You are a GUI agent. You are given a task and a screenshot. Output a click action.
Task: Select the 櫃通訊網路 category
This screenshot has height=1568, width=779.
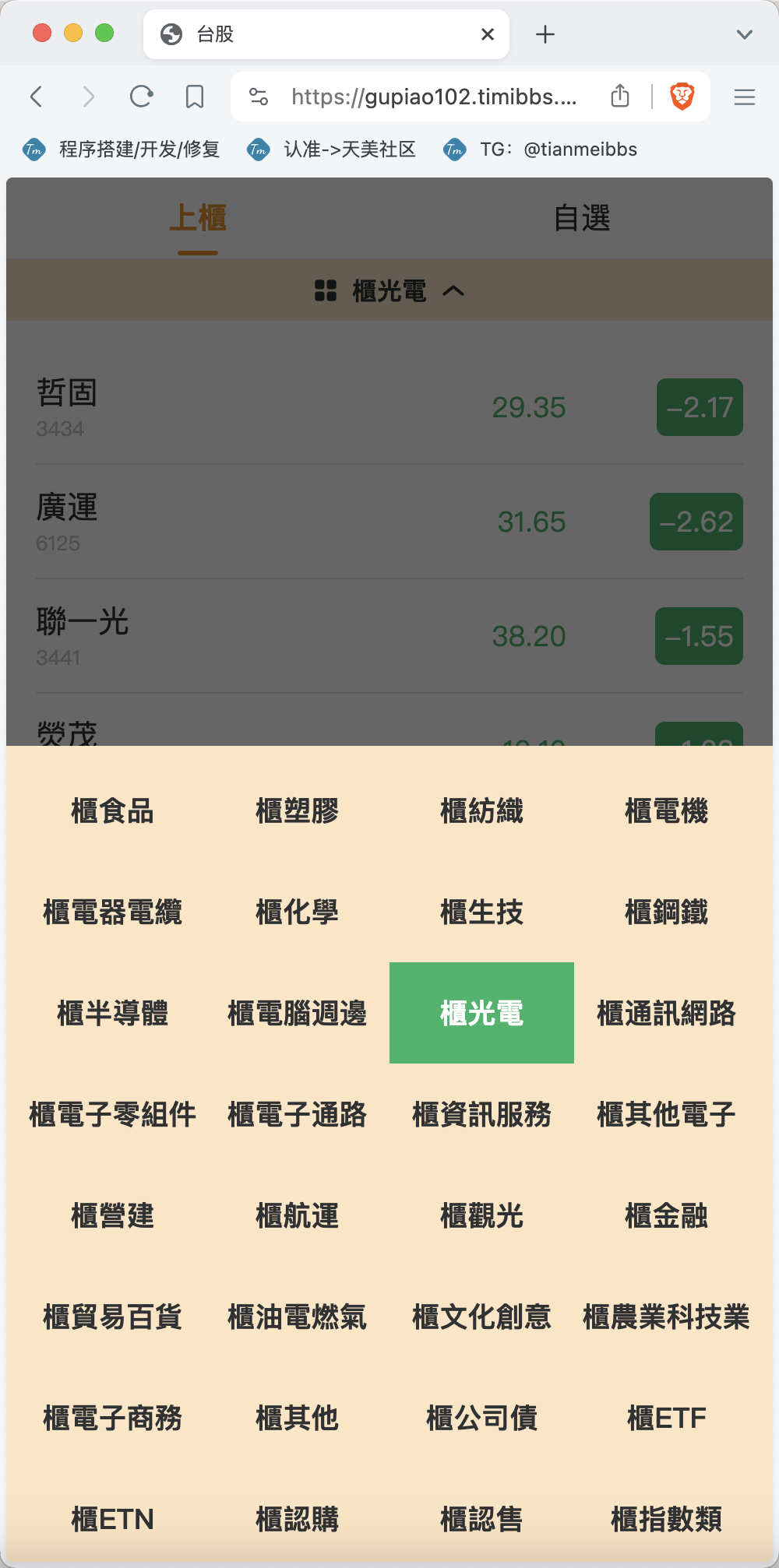(x=666, y=1013)
